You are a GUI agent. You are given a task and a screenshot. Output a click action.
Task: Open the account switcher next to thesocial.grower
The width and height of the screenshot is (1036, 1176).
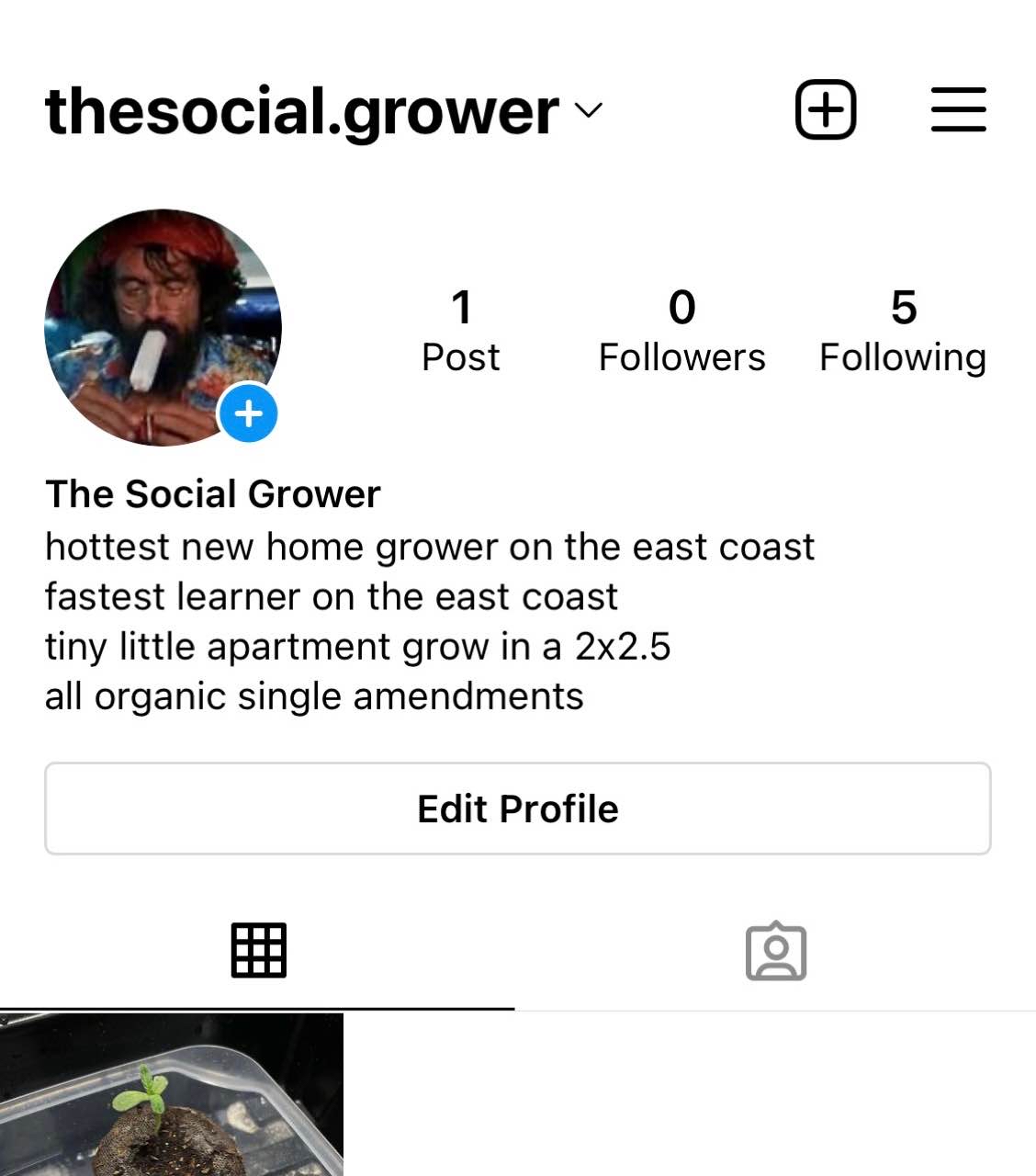(x=588, y=110)
